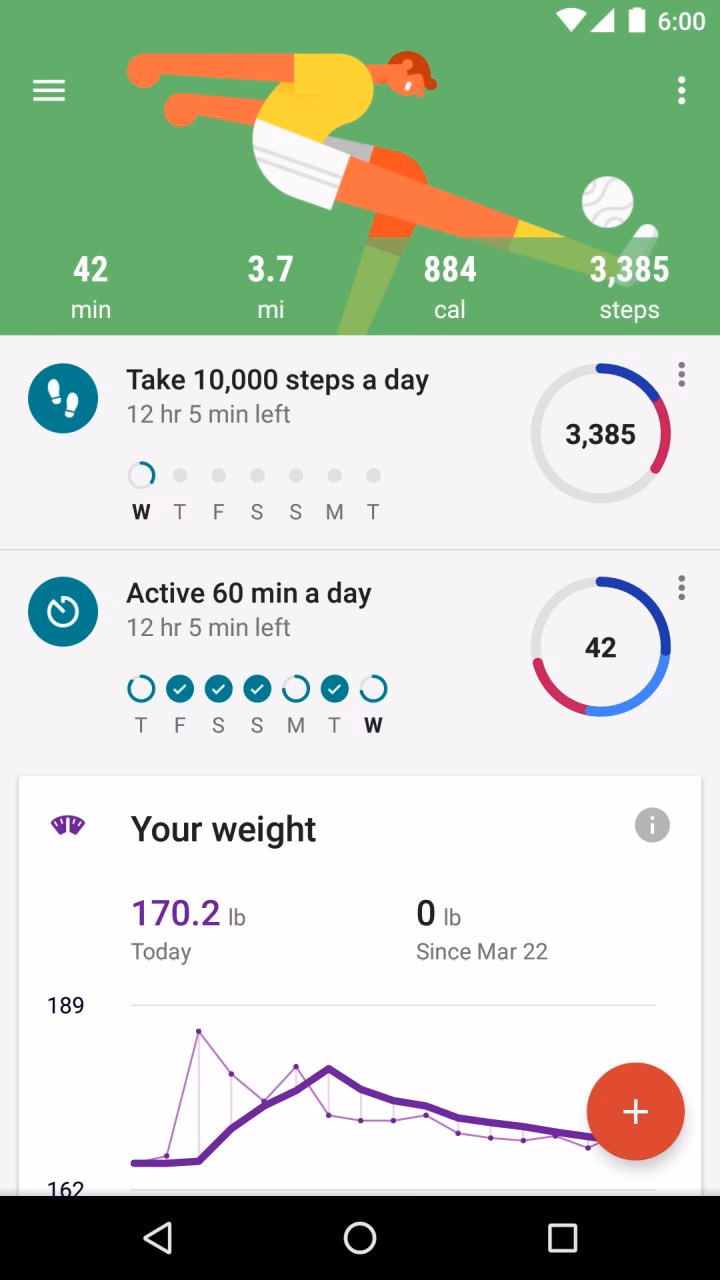This screenshot has height=1280, width=720.
Task: Open options menu on the steps goal card
Action: pos(681,375)
